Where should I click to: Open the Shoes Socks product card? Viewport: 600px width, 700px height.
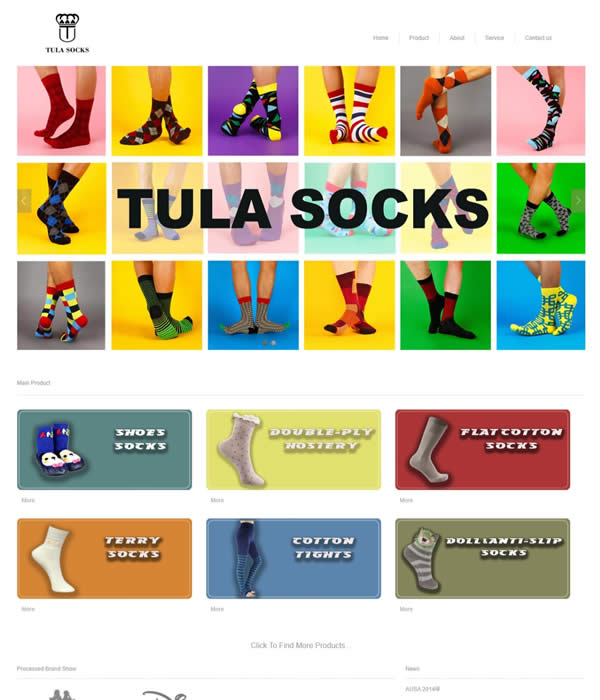click(104, 449)
